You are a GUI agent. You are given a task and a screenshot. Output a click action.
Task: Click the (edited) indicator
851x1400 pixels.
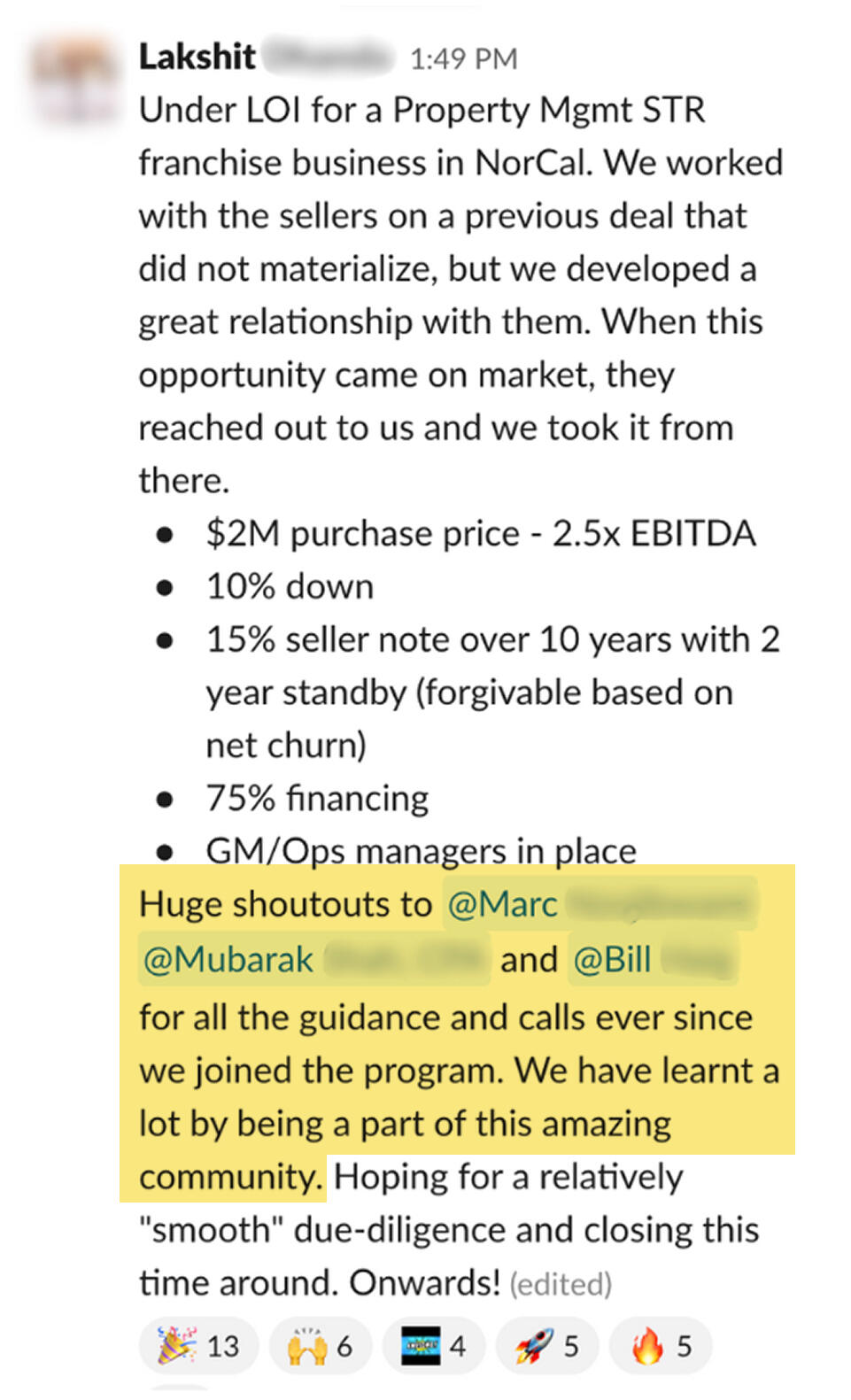(561, 1283)
